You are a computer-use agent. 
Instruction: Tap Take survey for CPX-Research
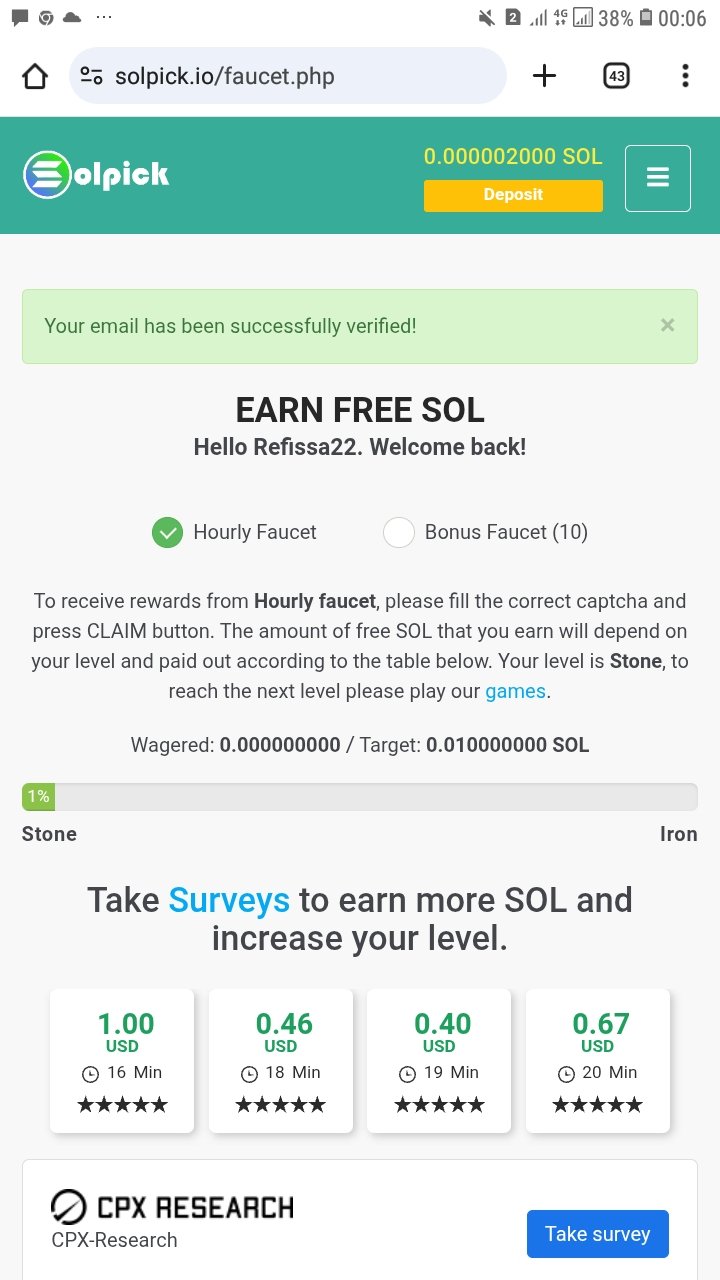pyautogui.click(x=597, y=1234)
